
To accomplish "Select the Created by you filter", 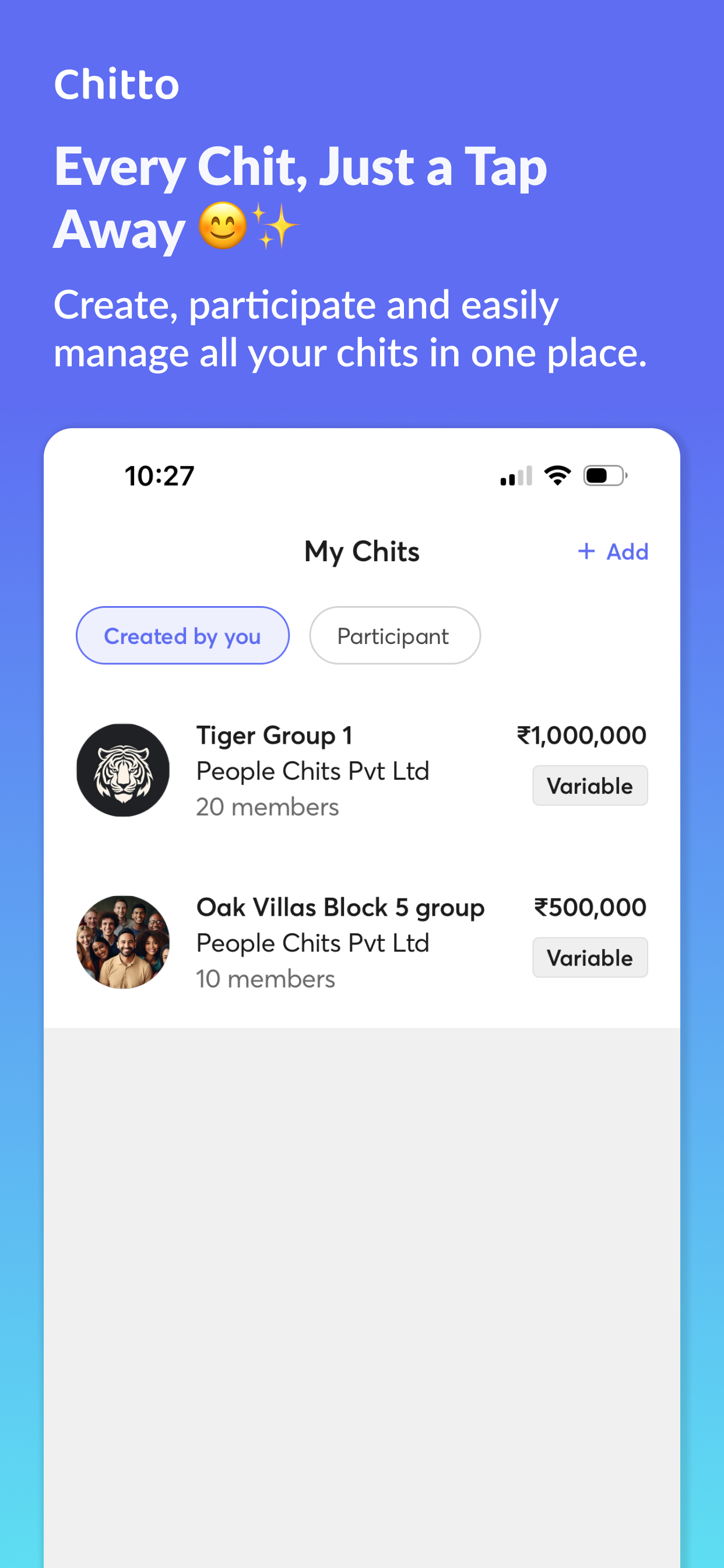I will (x=182, y=635).
